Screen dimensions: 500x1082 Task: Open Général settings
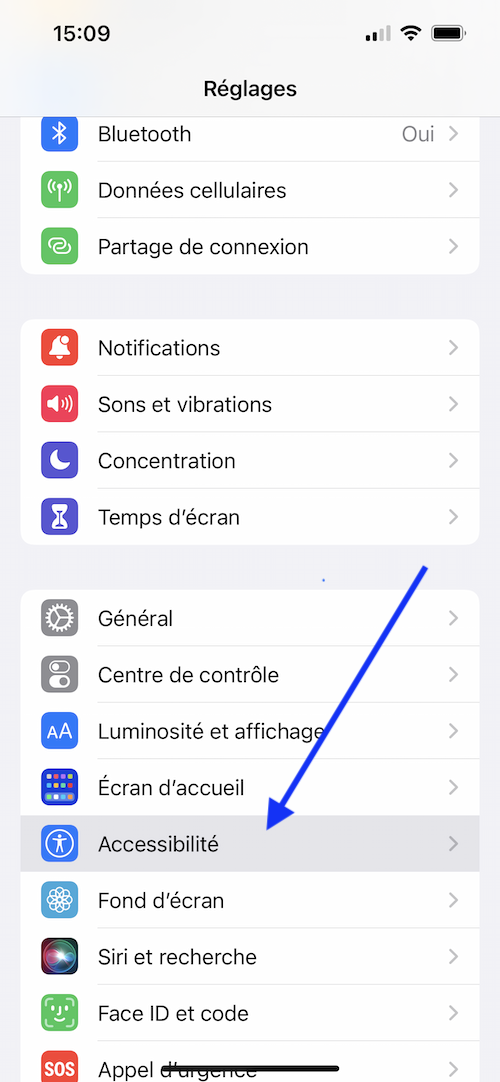pos(250,618)
